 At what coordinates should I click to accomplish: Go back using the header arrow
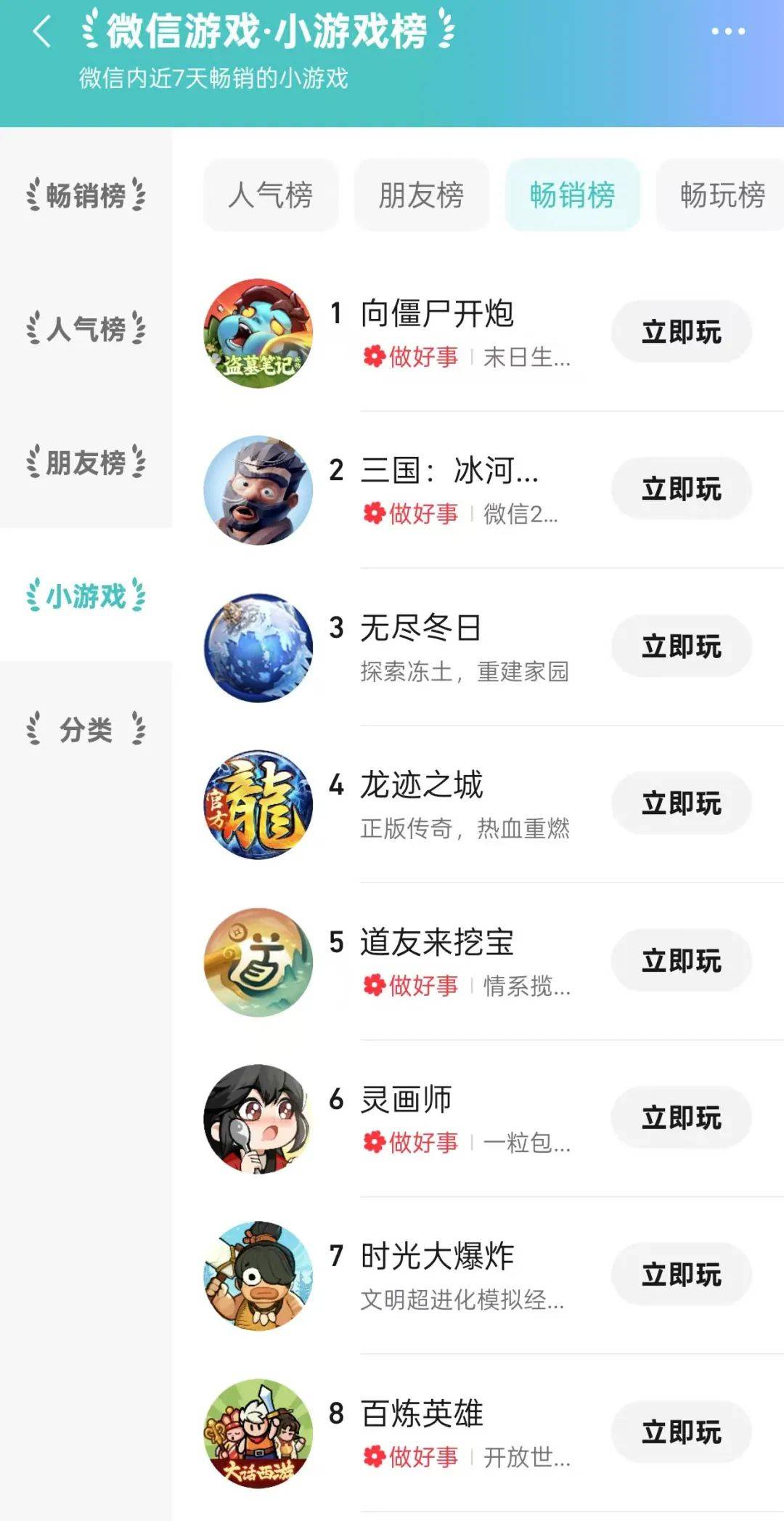tap(42, 32)
